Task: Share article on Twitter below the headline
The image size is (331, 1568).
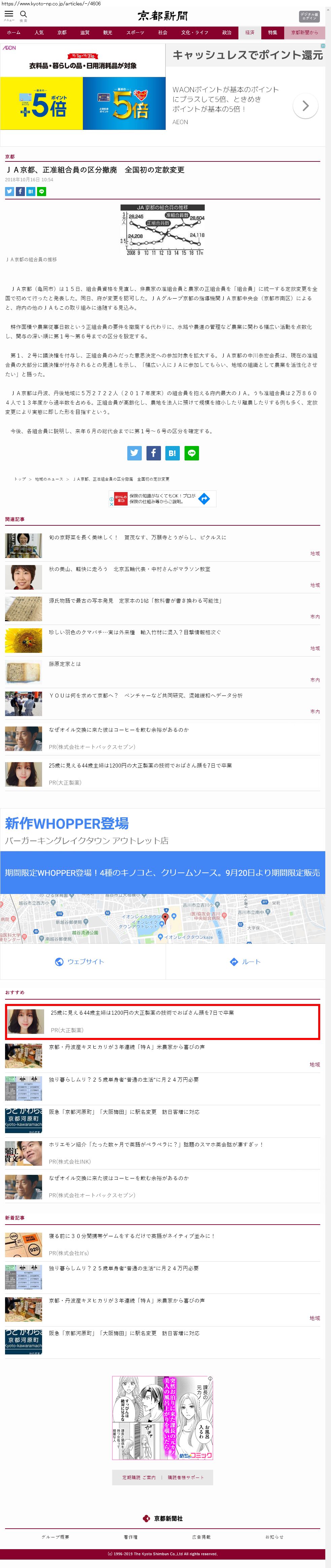Action: tap(9, 191)
